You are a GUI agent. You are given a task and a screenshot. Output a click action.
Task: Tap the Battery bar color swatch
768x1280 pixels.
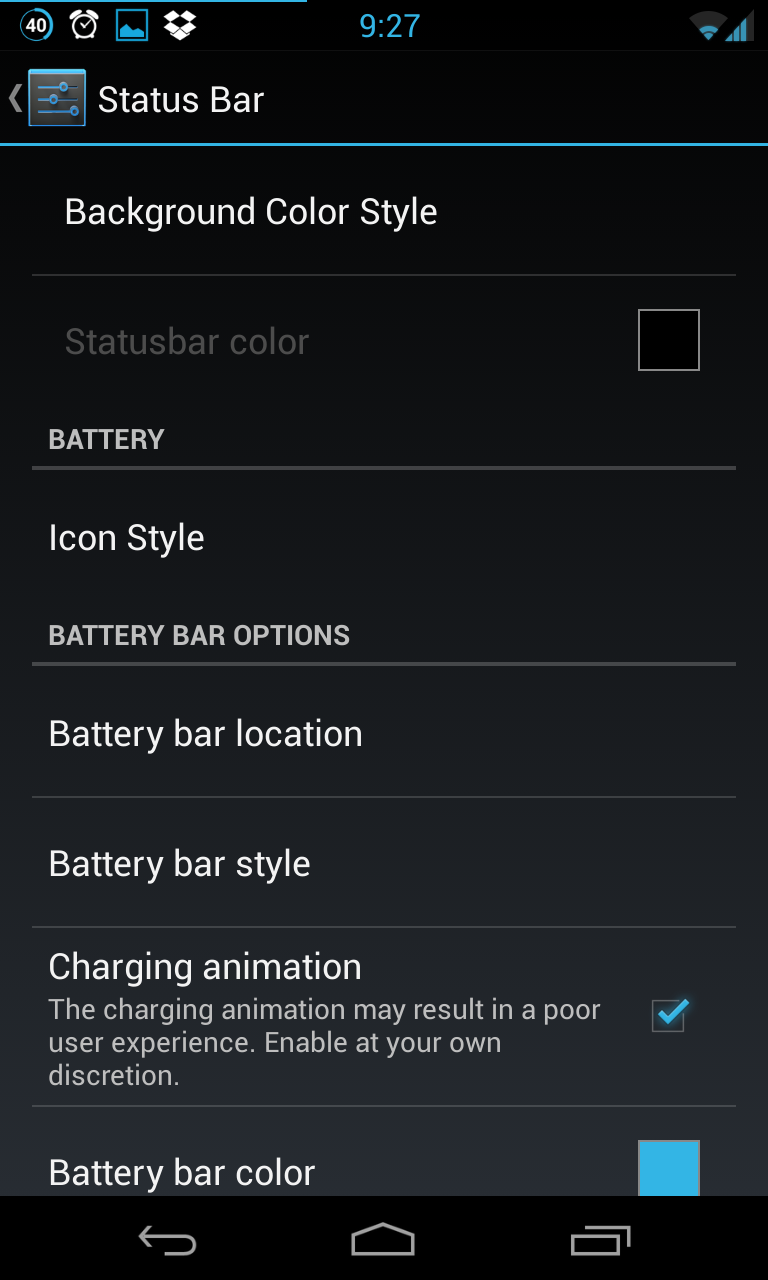point(669,1168)
